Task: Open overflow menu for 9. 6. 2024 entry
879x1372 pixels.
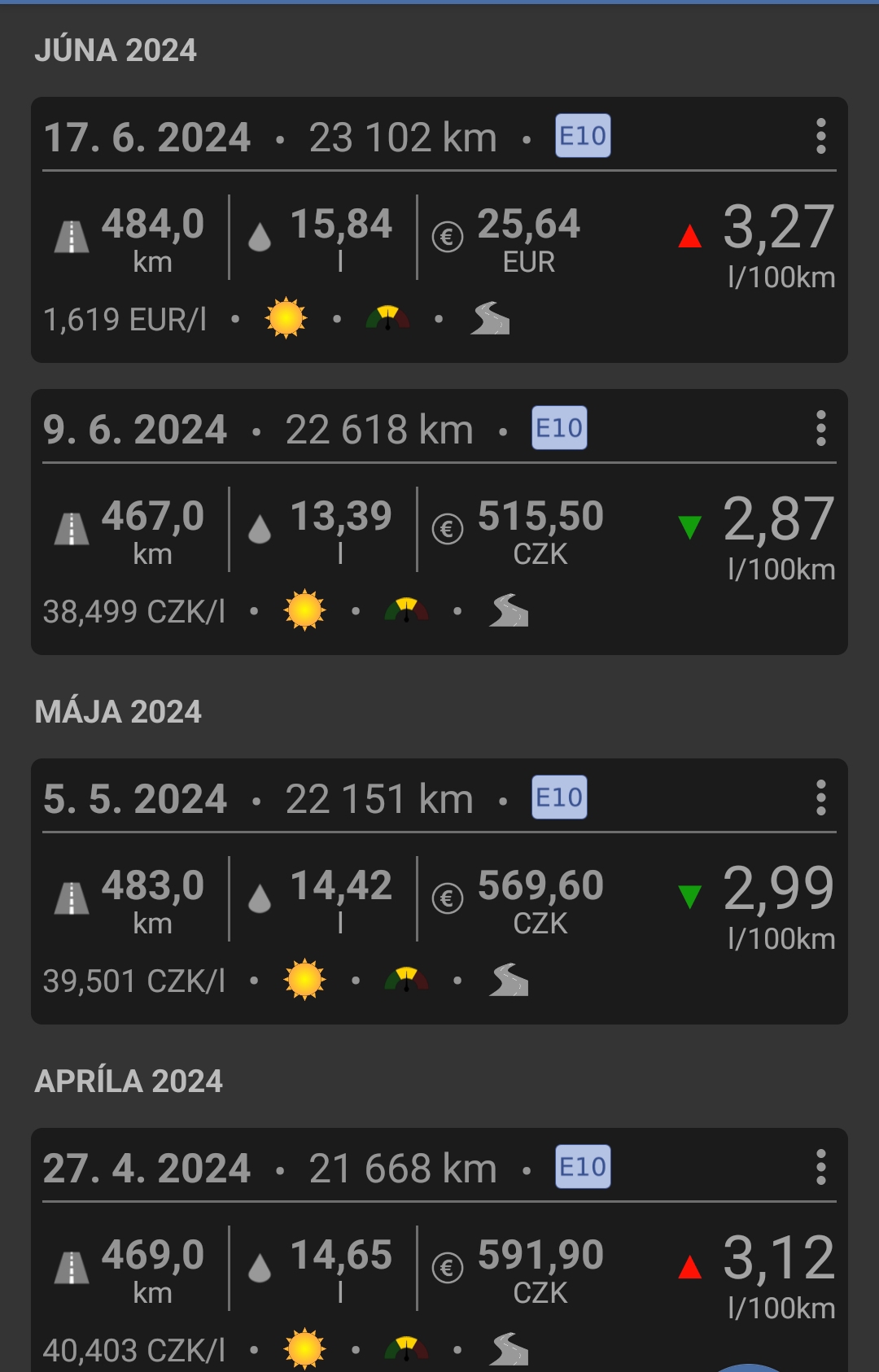Action: tap(820, 428)
